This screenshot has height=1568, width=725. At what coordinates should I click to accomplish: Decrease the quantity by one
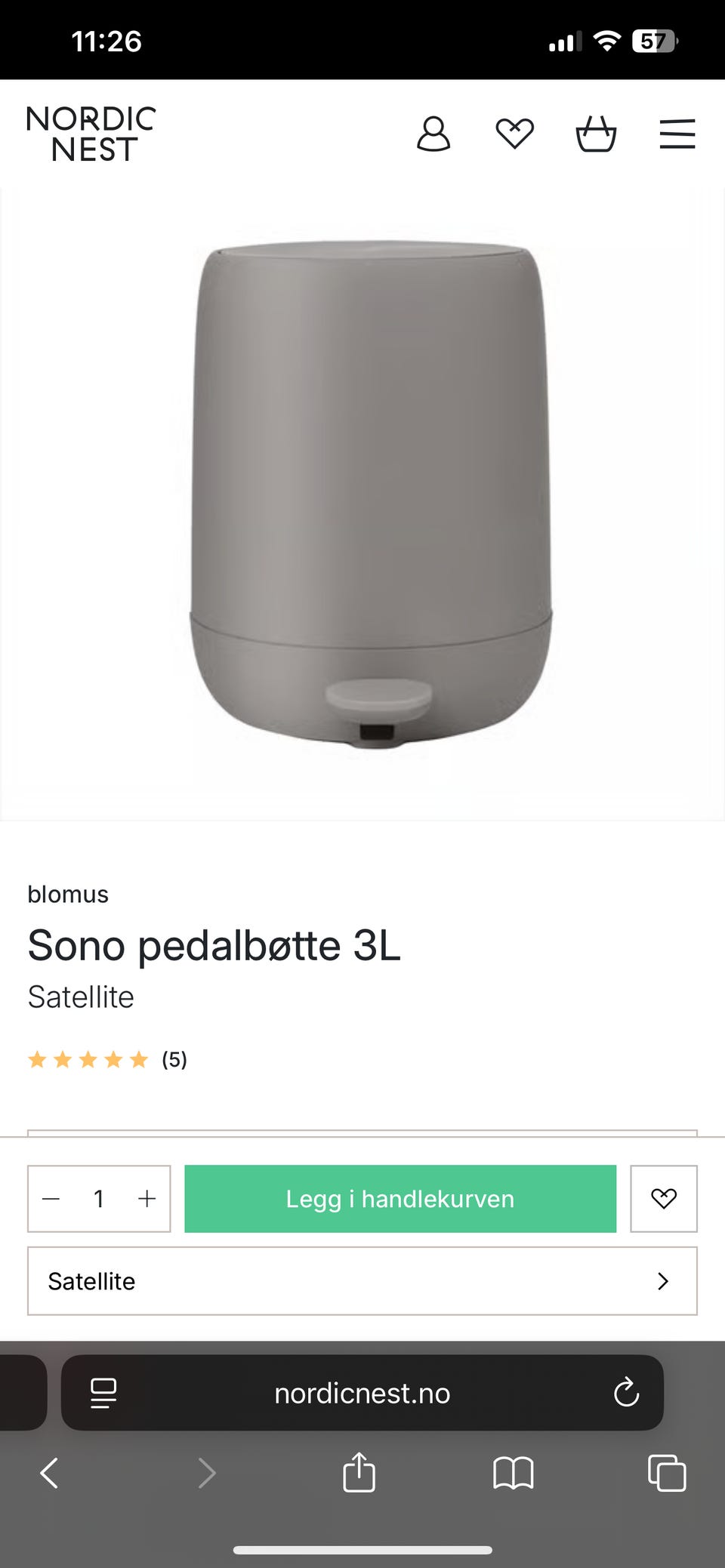click(51, 1199)
